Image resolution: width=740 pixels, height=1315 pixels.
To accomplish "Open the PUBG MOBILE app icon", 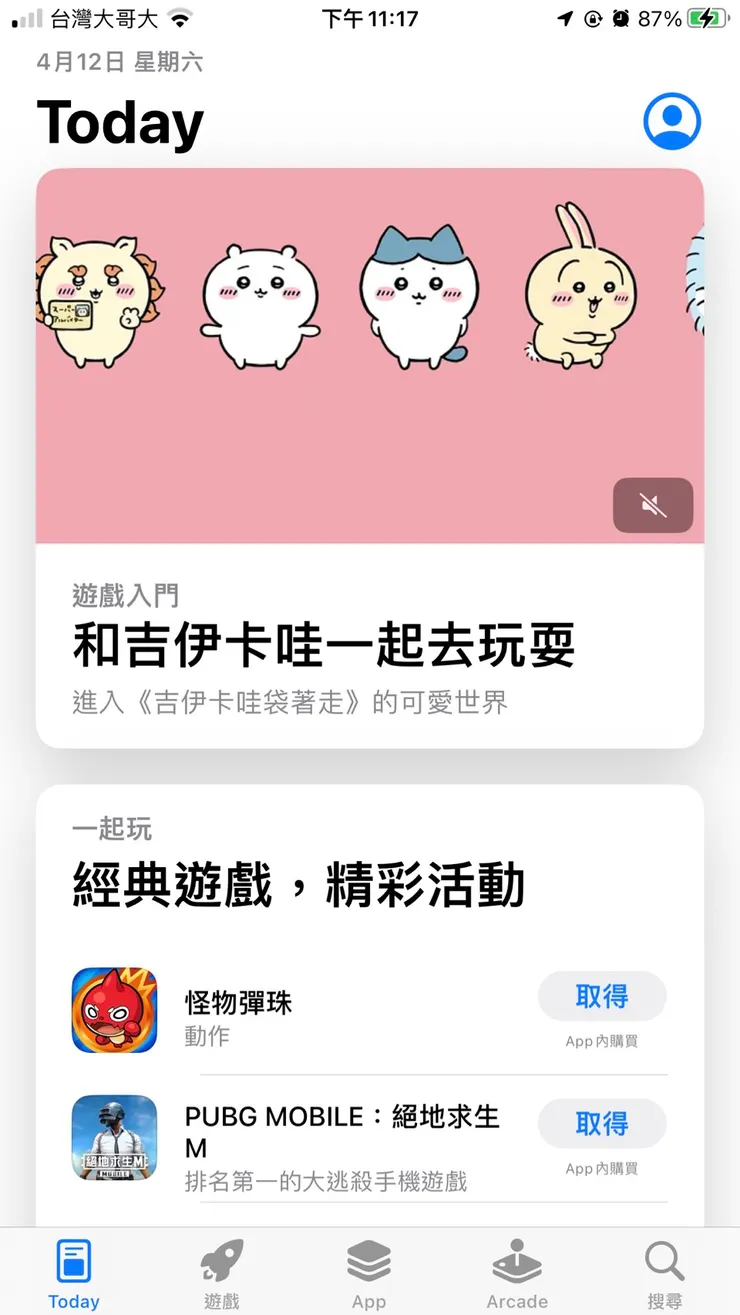I will [x=114, y=1138].
